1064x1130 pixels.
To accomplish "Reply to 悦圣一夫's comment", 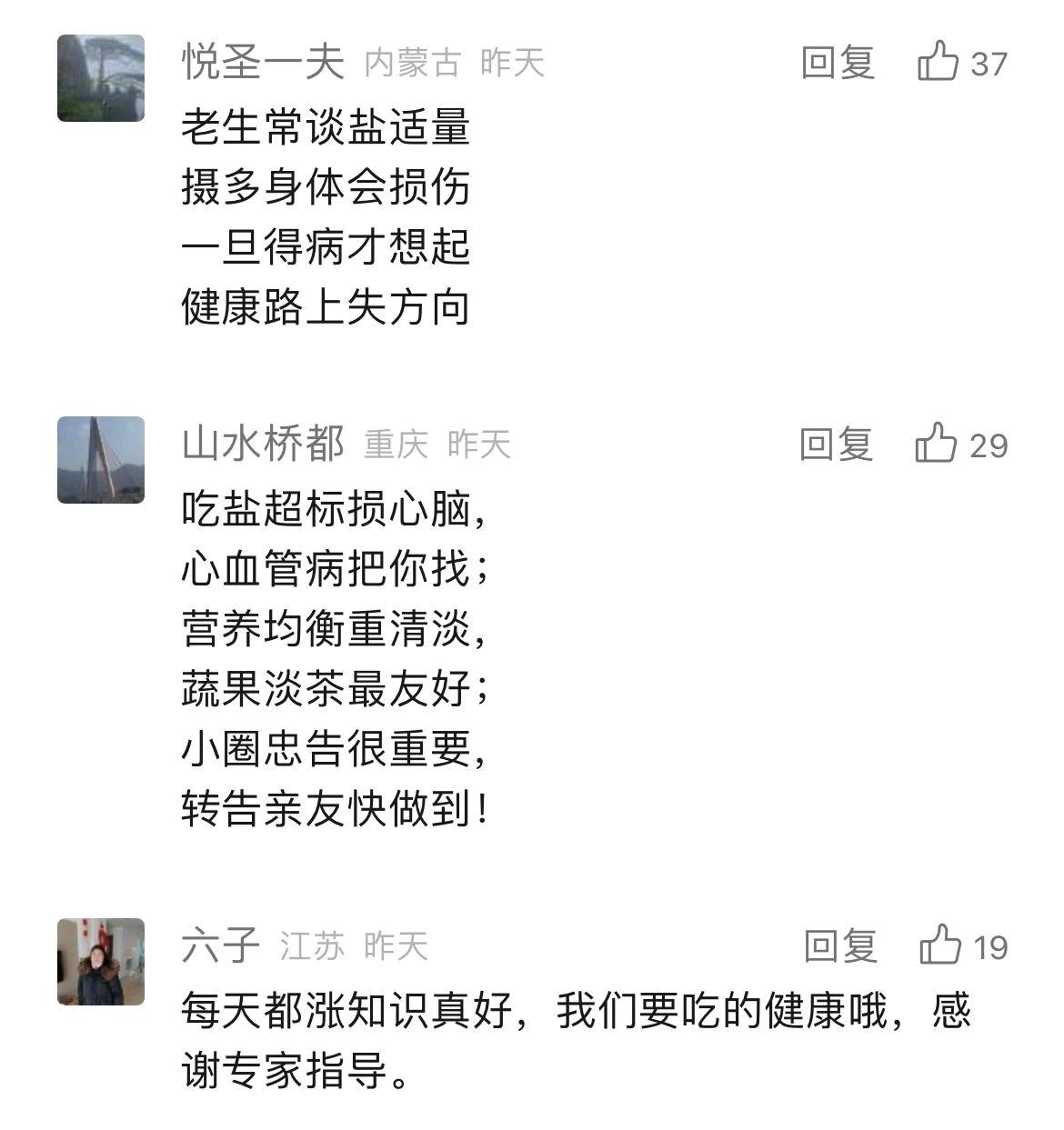I will (838, 63).
